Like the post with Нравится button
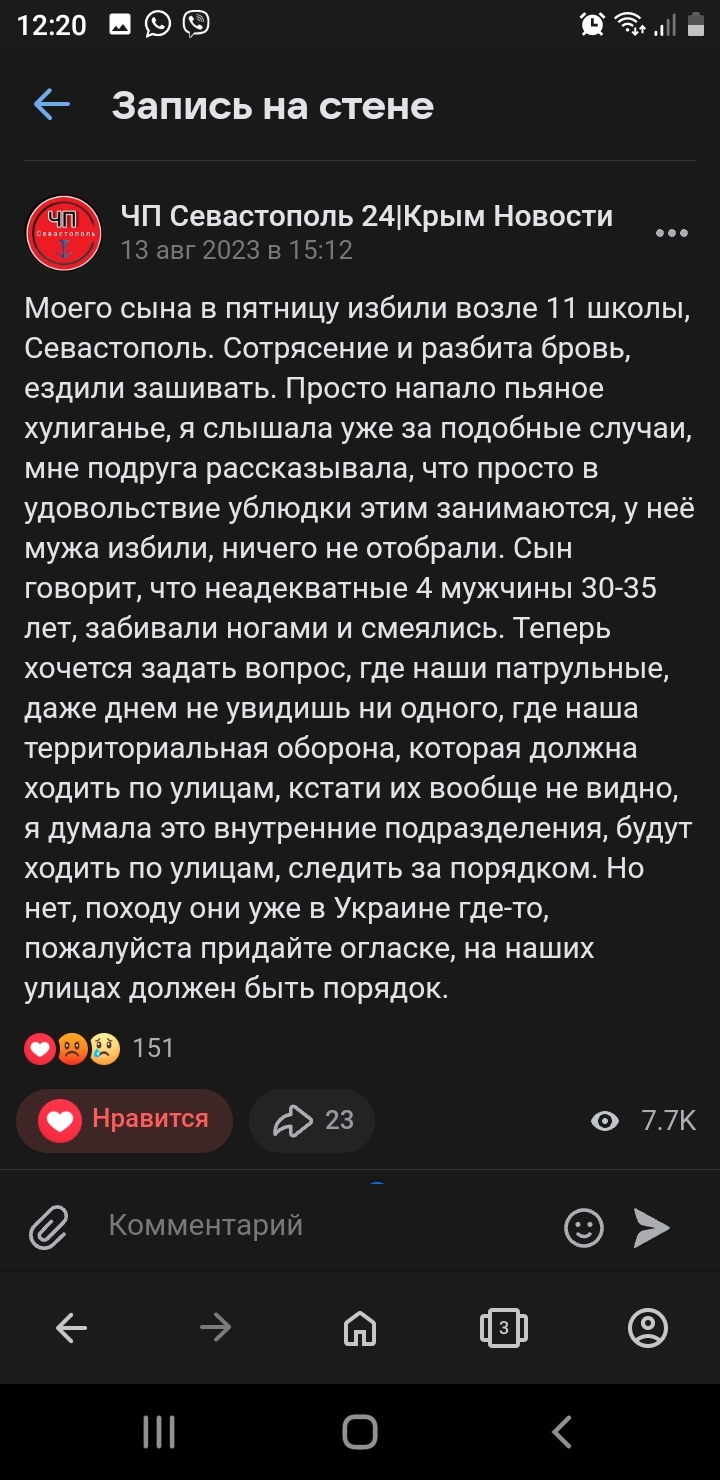The height and width of the screenshot is (1480, 720). [125, 1120]
